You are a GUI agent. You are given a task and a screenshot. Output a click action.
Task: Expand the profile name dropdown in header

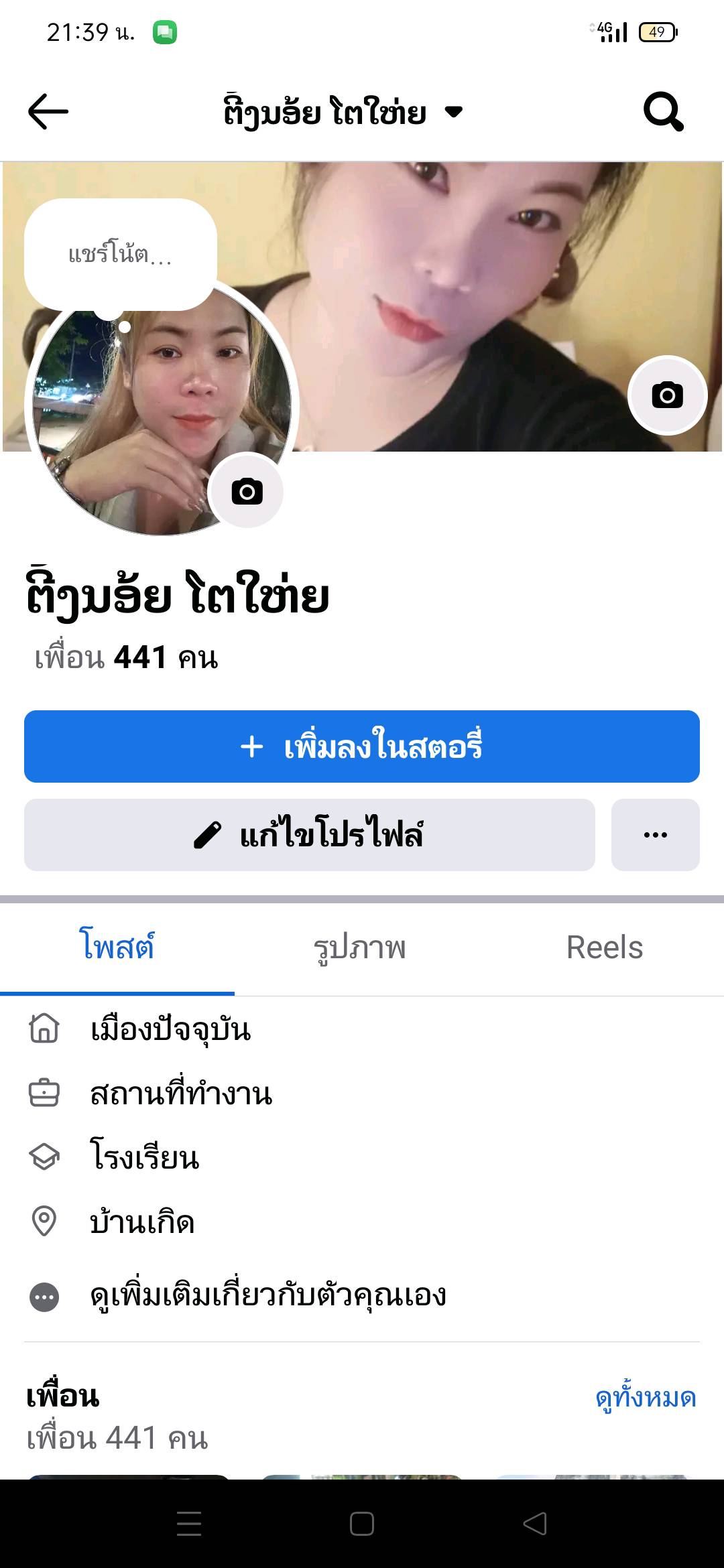(454, 112)
